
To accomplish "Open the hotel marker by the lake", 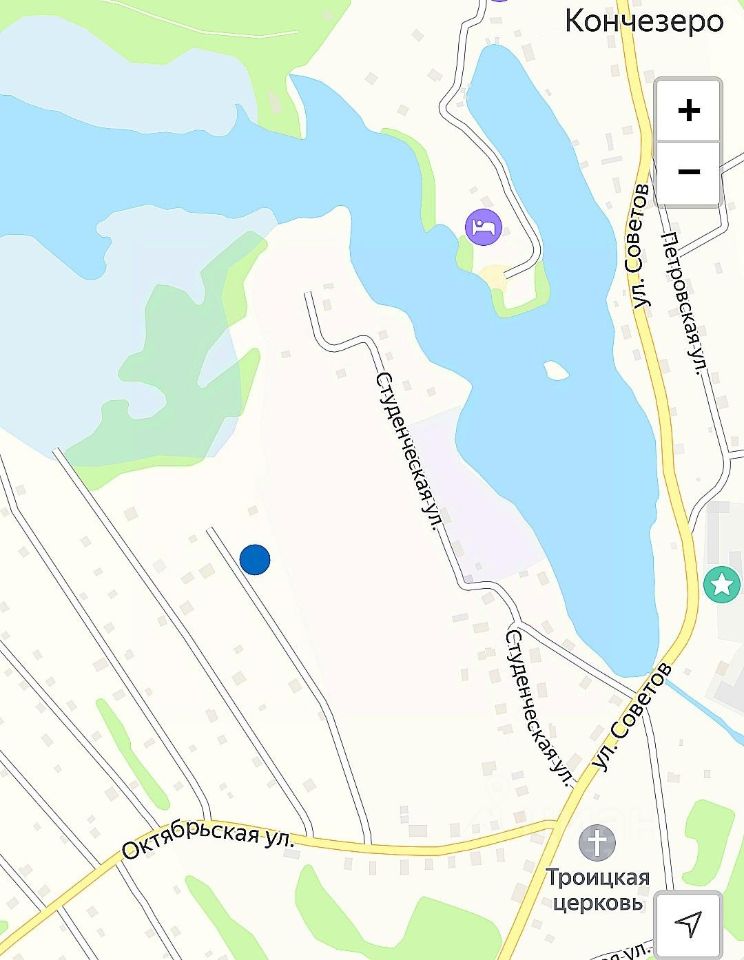I will tap(483, 226).
